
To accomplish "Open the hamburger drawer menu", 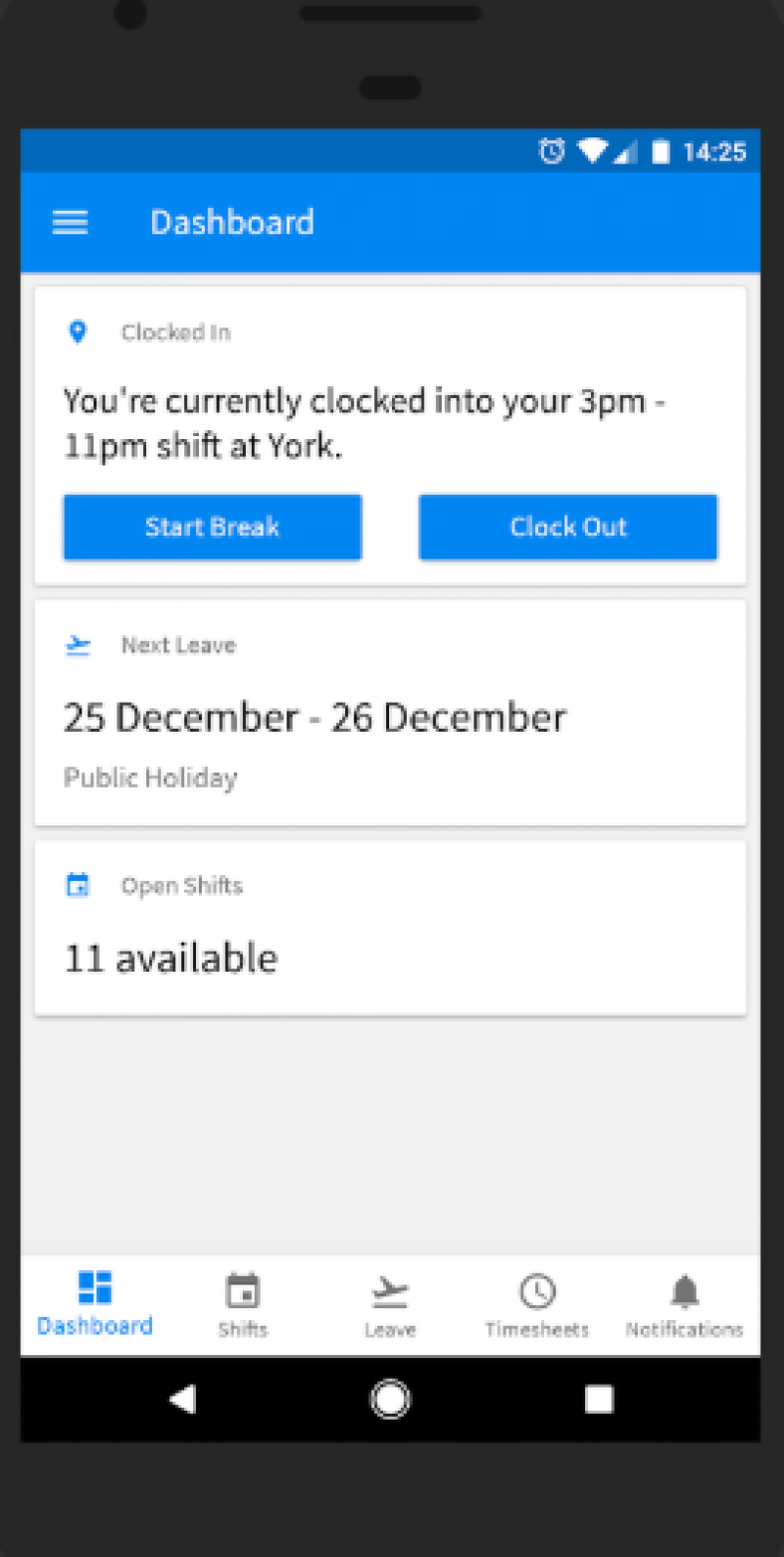I will tap(70, 222).
